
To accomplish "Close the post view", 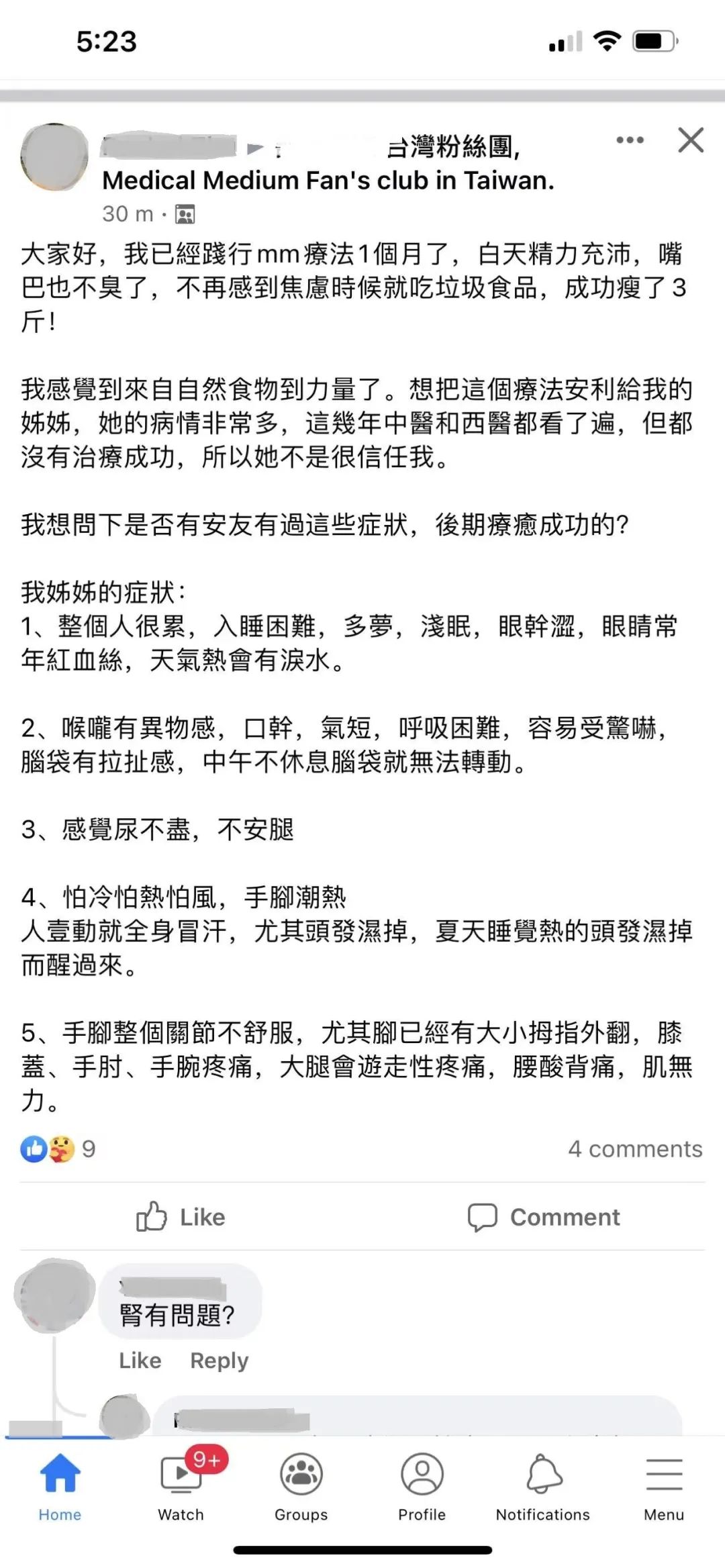I will pyautogui.click(x=691, y=140).
